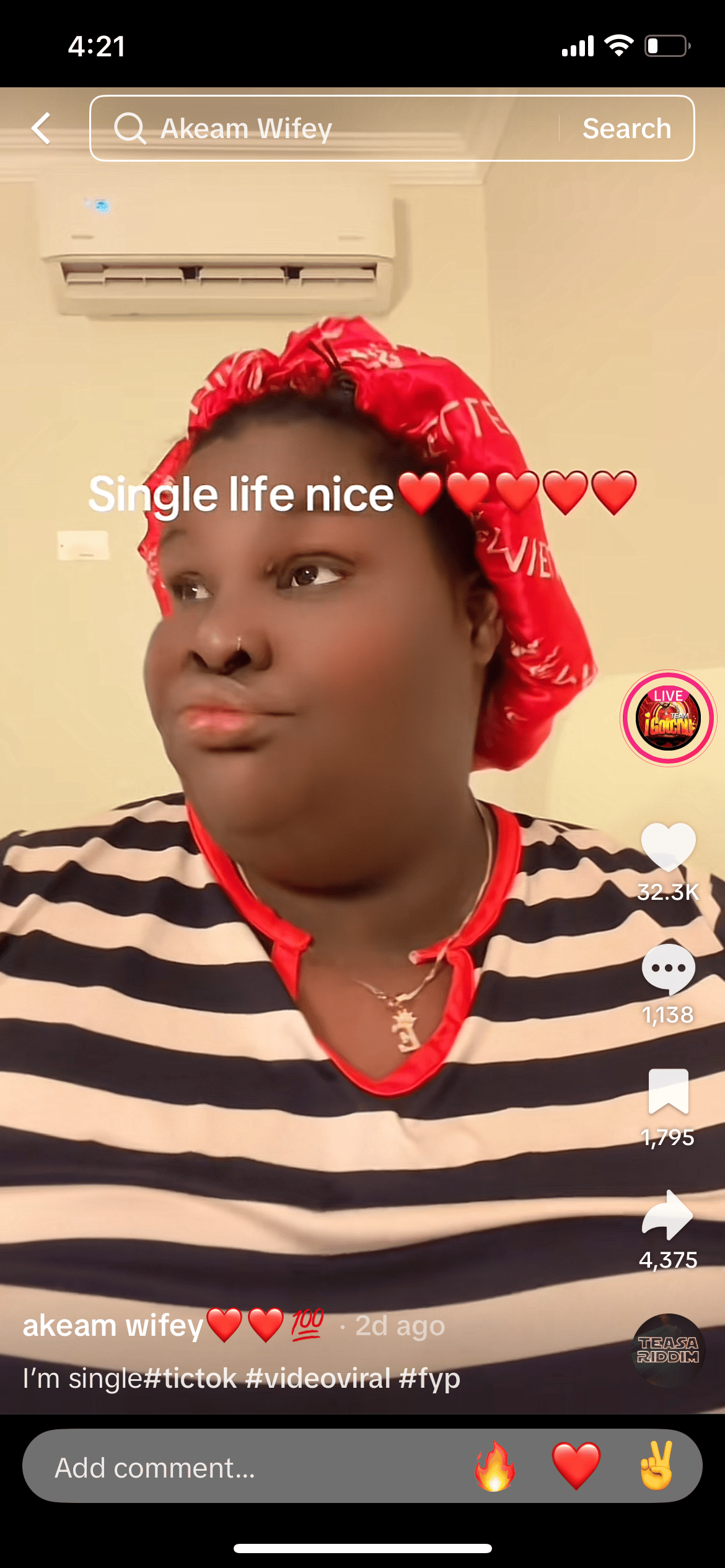
Task: Send the red heart emoji quick comment
Action: tap(576, 1466)
